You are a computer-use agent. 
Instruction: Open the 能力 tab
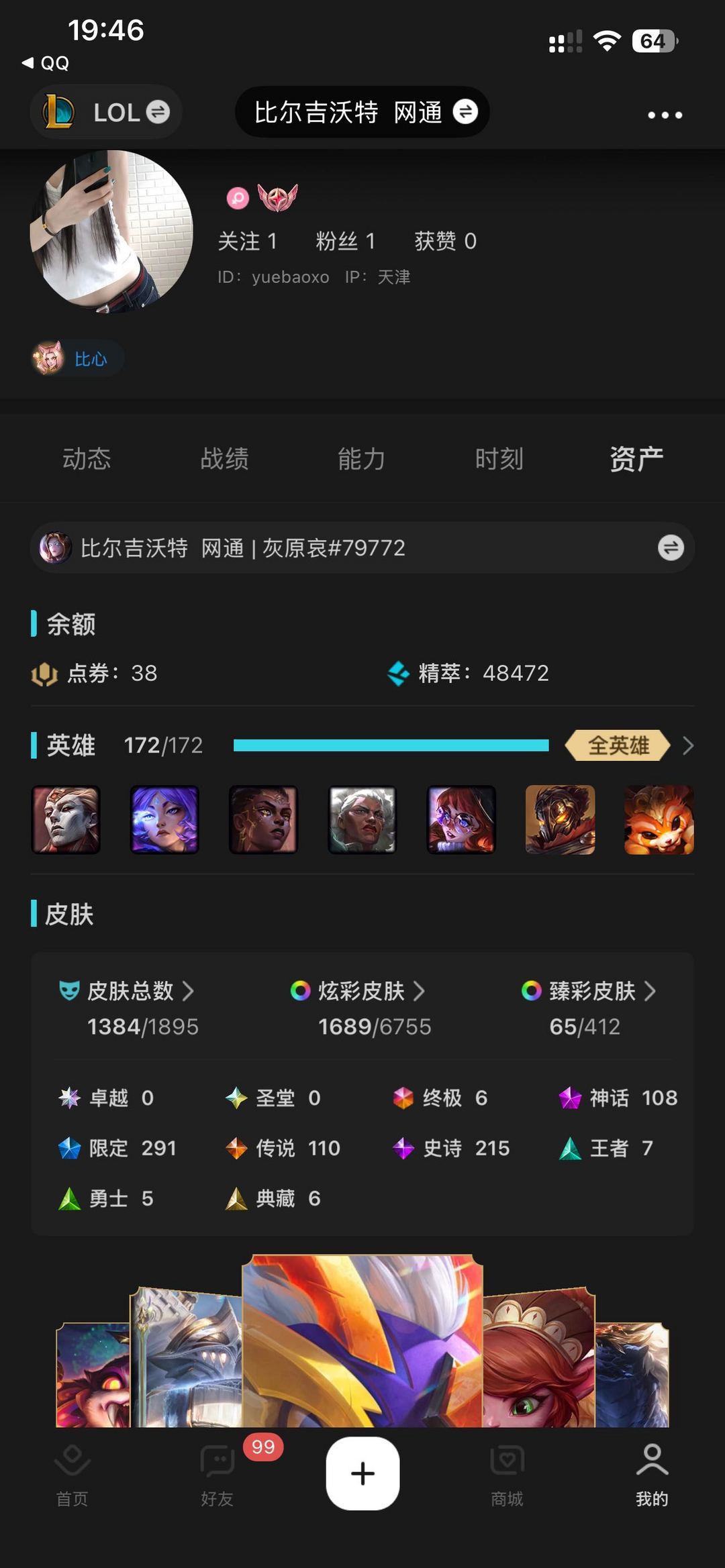pyautogui.click(x=362, y=459)
